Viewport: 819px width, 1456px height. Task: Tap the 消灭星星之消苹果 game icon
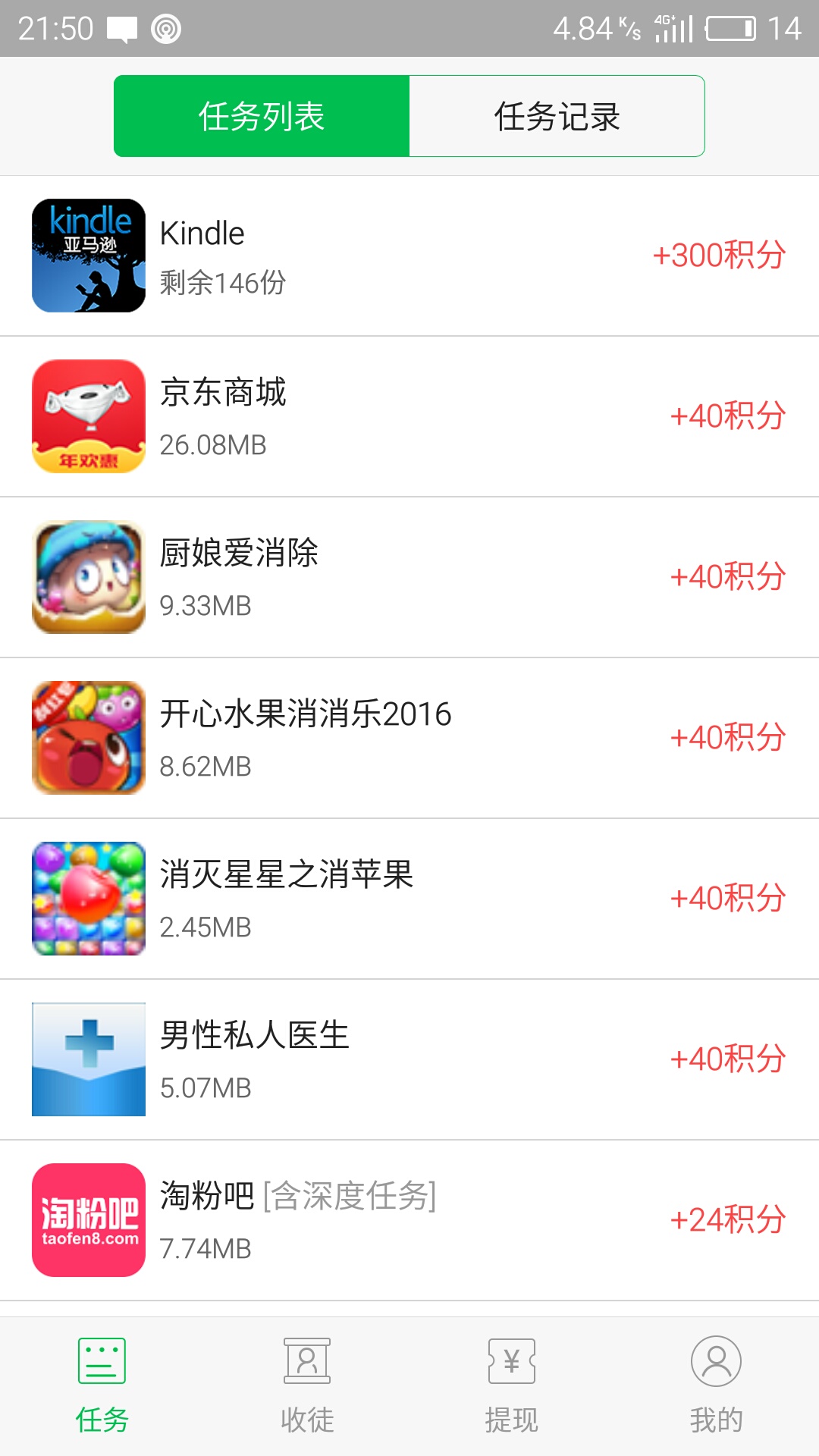[87, 899]
